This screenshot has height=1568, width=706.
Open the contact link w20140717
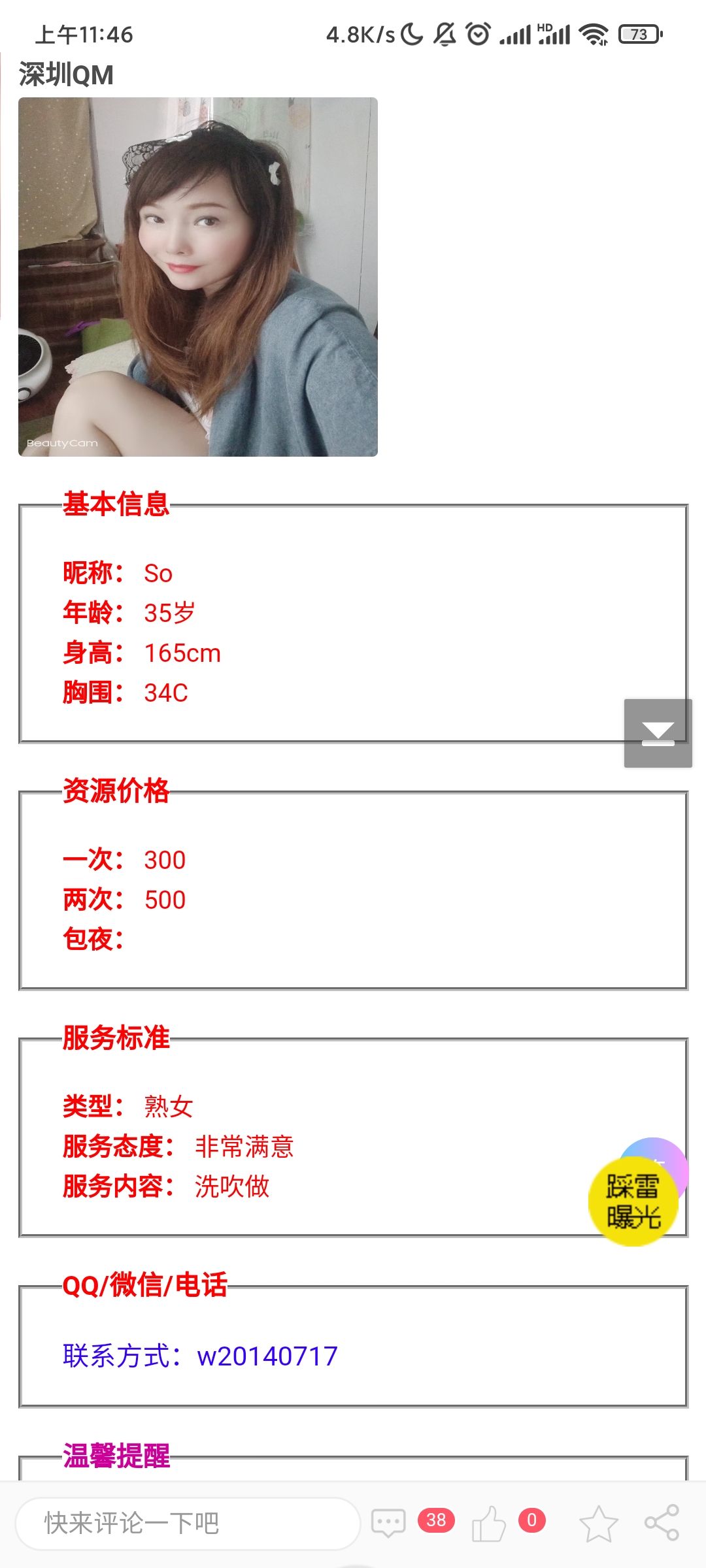(x=267, y=1356)
